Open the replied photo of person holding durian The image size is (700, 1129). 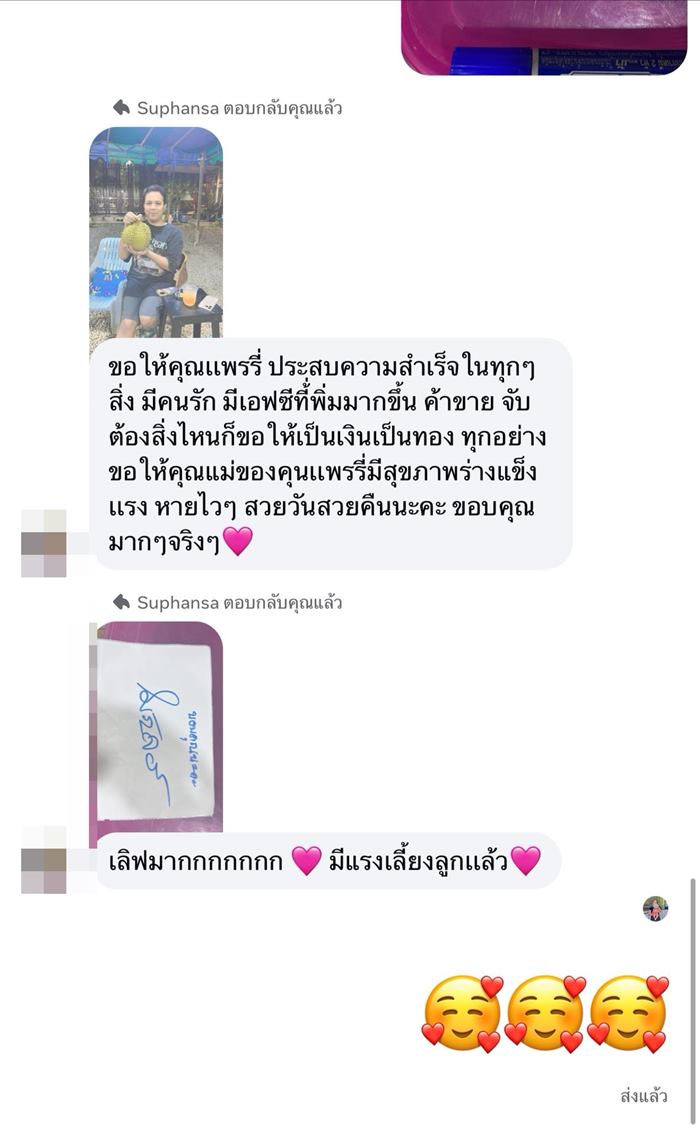[x=155, y=232]
